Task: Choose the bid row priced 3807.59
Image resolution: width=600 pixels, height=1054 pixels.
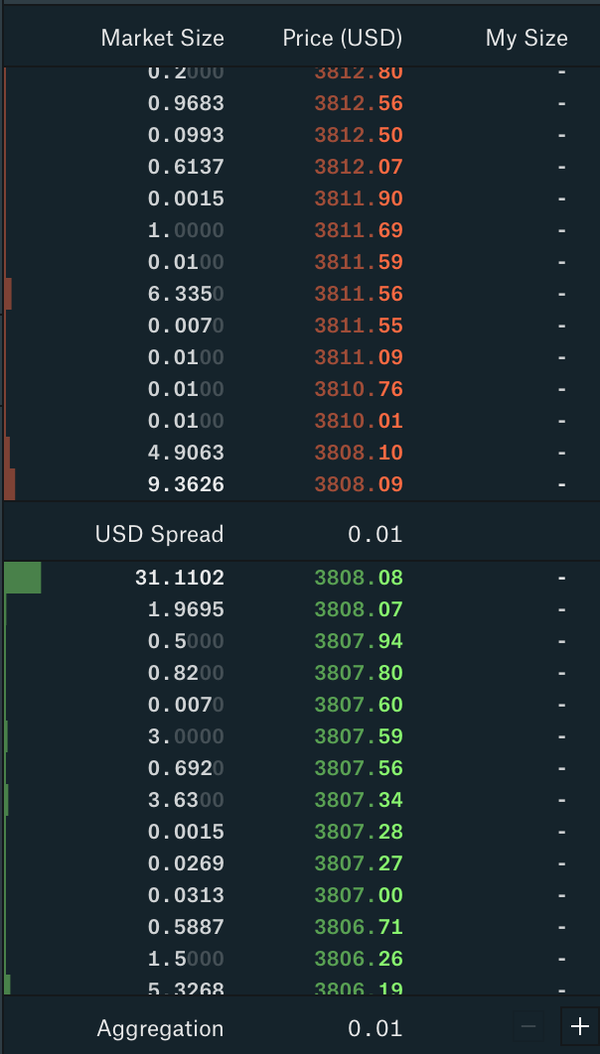Action: pyautogui.click(x=358, y=736)
